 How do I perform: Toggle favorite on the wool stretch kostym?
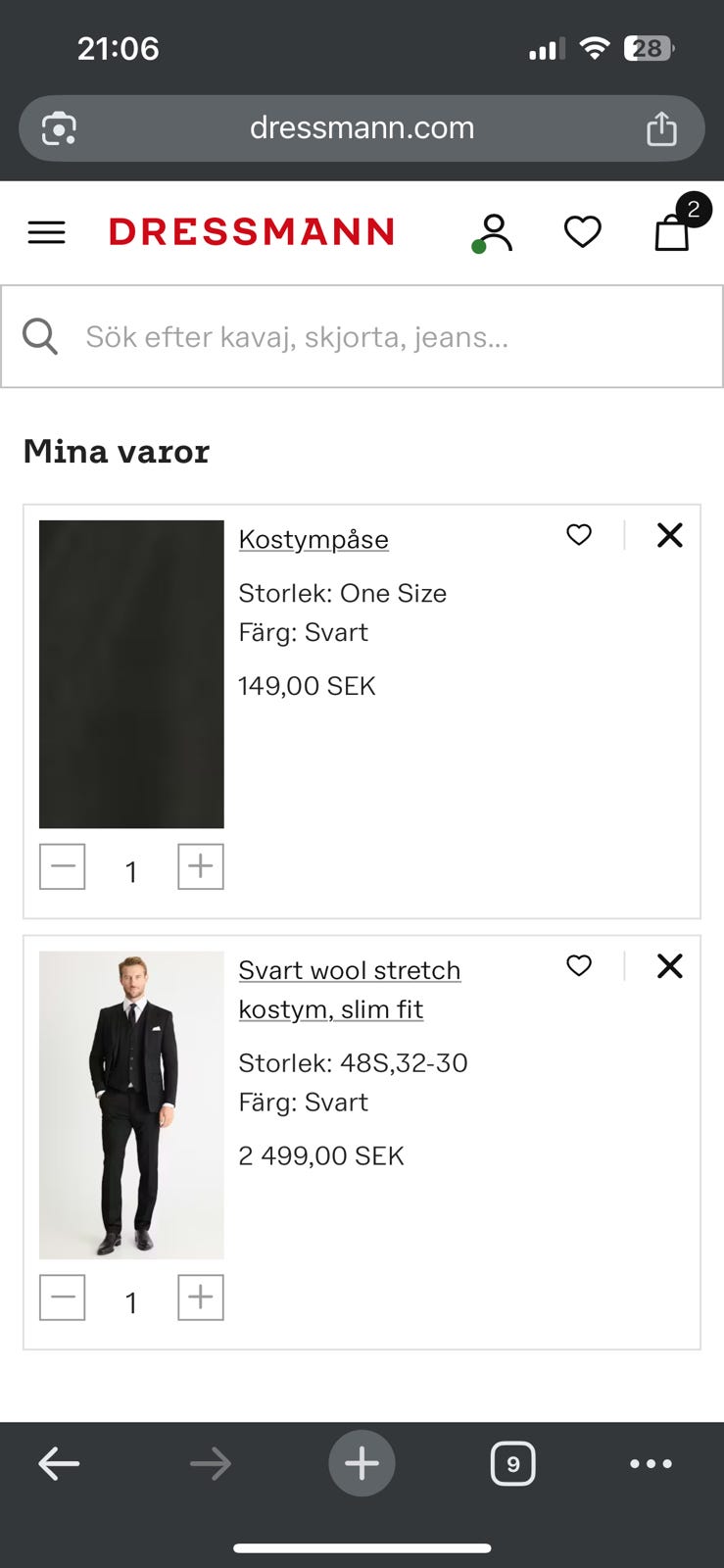[579, 966]
